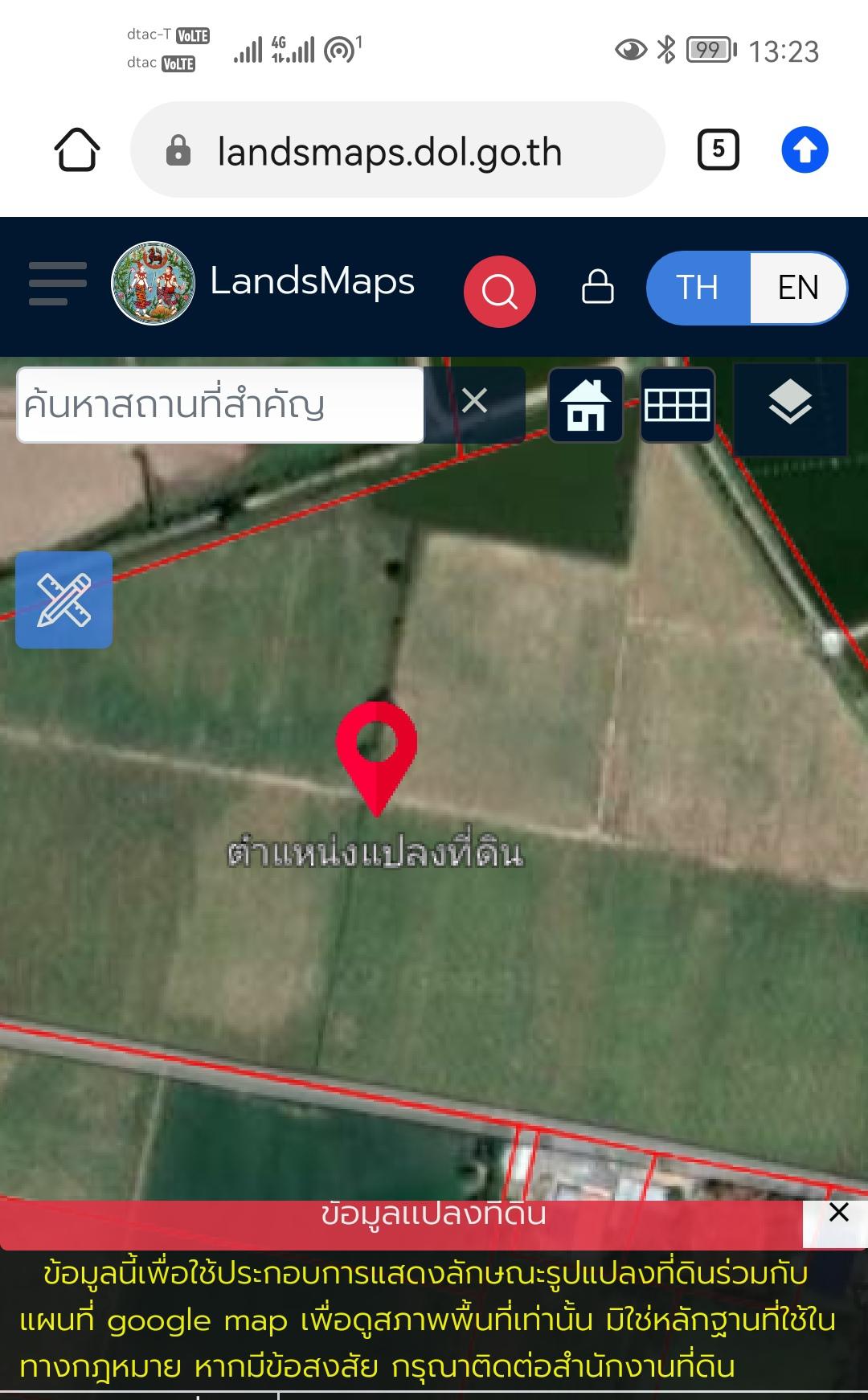
Task: Open the ruler and pencil measure tool
Action: pos(64,600)
